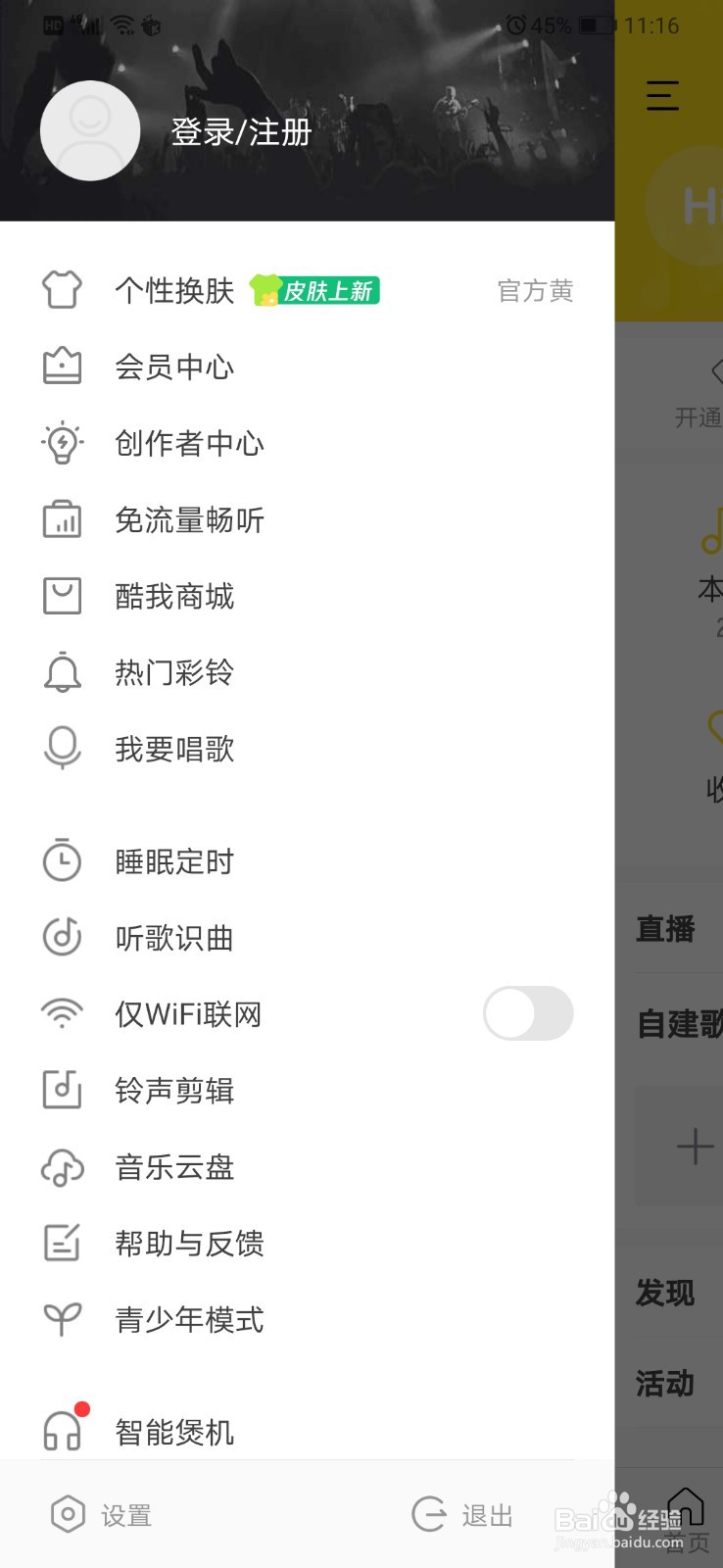The image size is (723, 1568).
Task: Open 创作者中心
Action: tap(307, 443)
